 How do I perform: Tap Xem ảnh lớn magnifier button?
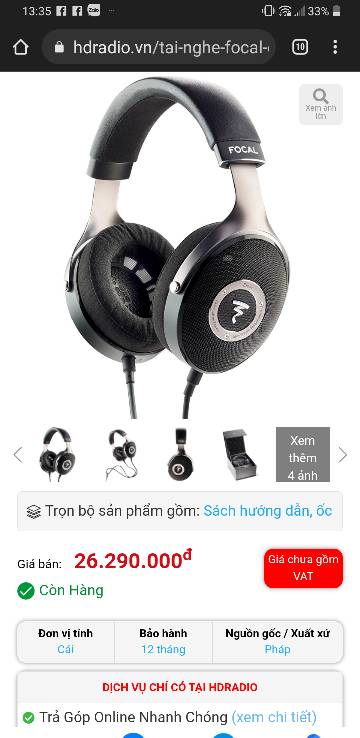(x=321, y=104)
